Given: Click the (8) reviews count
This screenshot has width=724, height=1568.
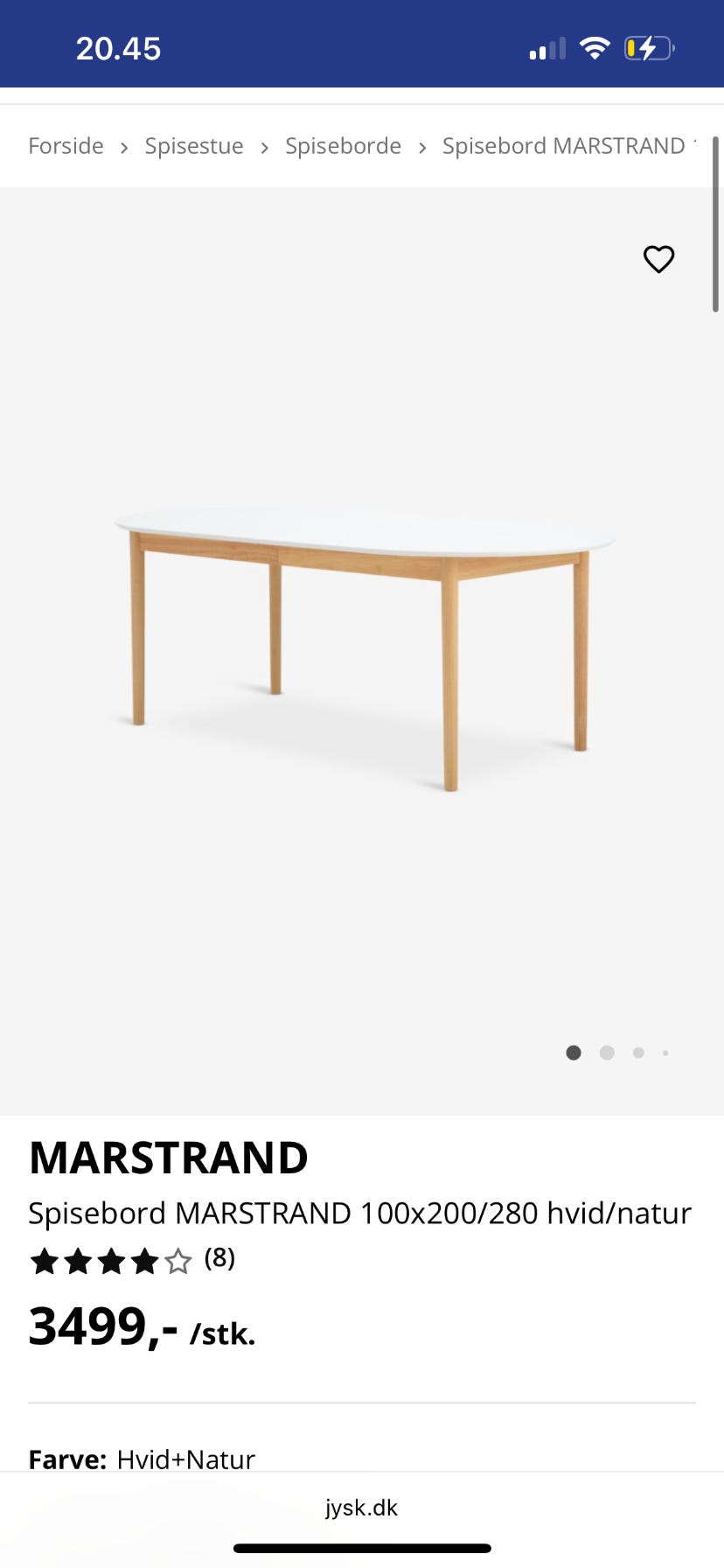Looking at the screenshot, I should 217,1261.
